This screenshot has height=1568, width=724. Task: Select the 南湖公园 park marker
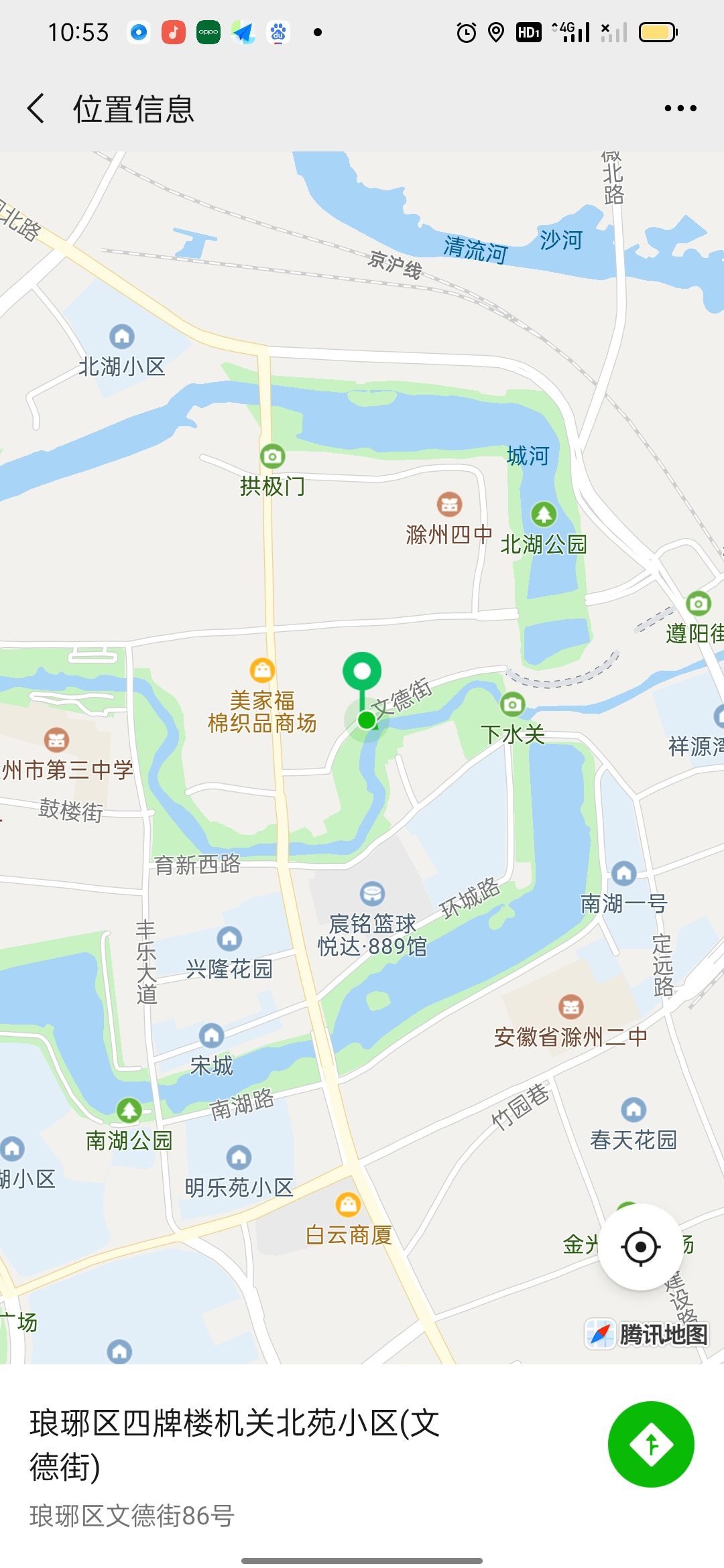(x=129, y=1110)
